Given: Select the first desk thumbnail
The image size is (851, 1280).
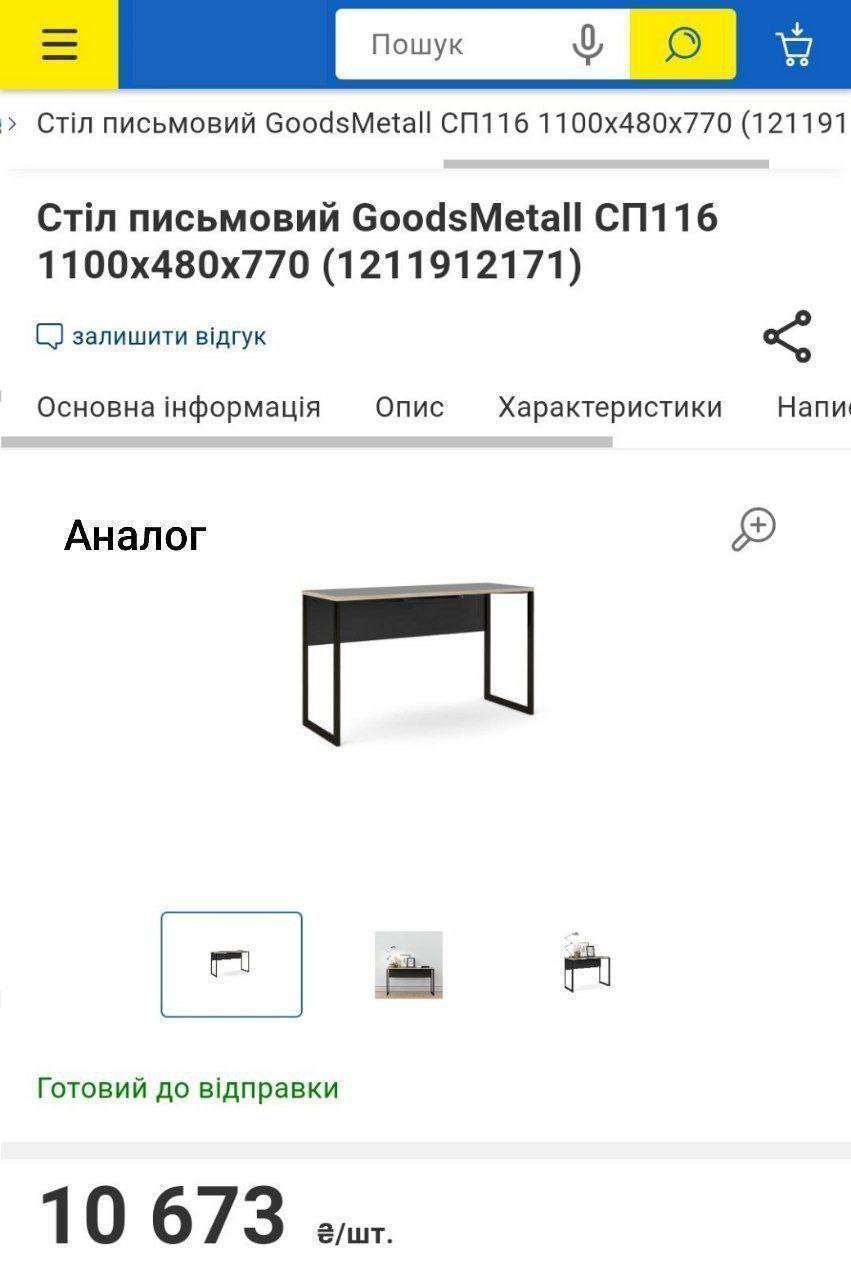Looking at the screenshot, I should tap(231, 964).
